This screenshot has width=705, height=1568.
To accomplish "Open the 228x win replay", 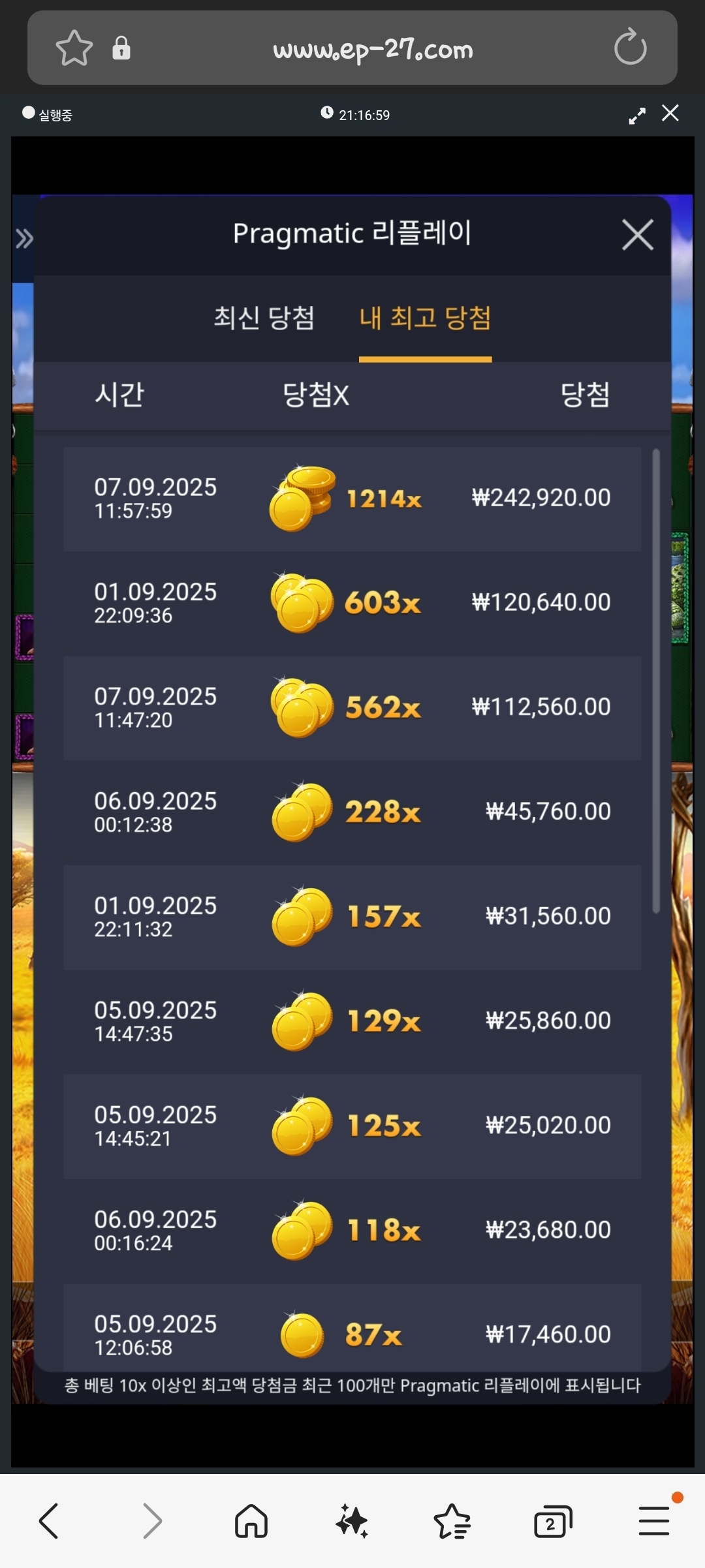I will (352, 812).
